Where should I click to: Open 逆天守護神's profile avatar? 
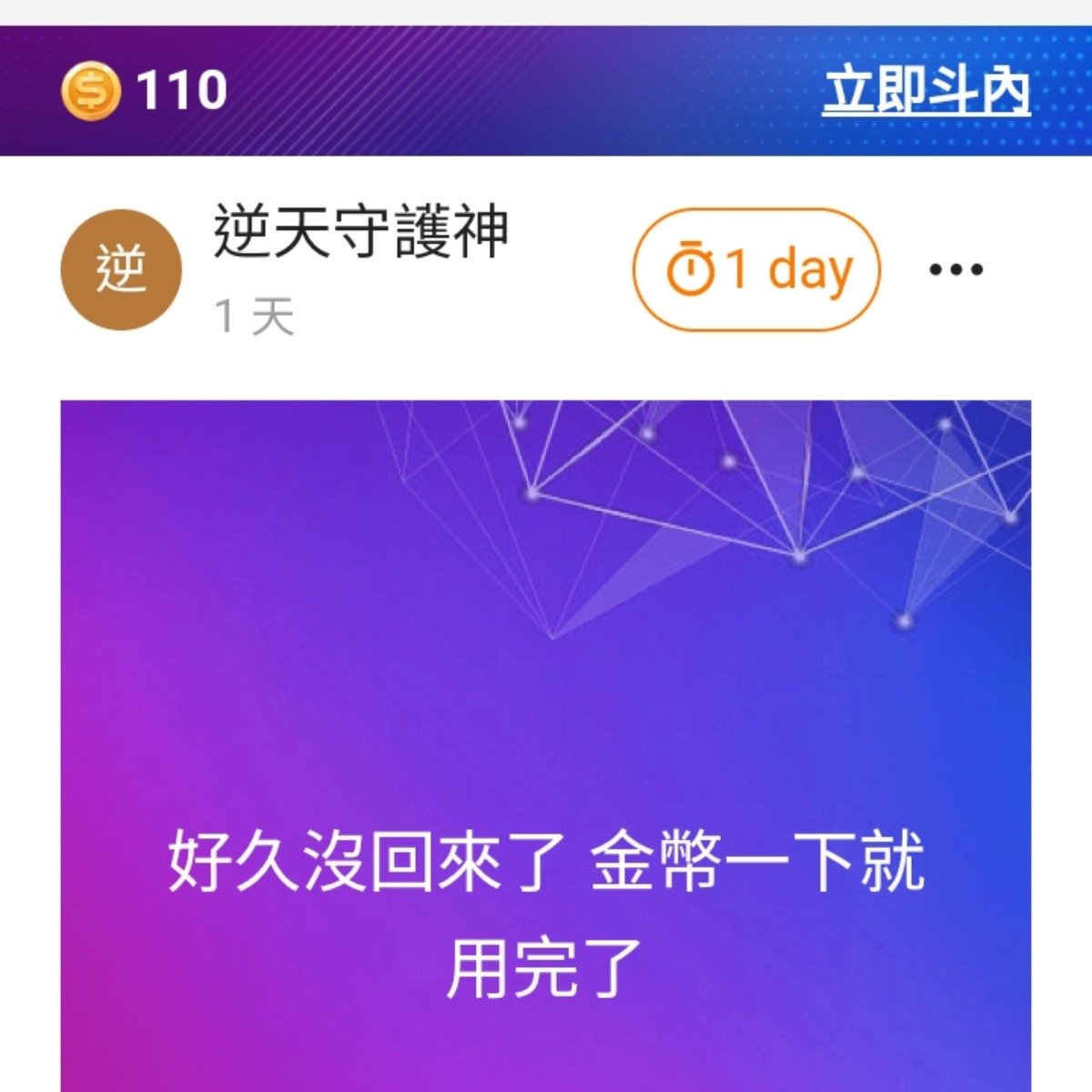tap(121, 269)
